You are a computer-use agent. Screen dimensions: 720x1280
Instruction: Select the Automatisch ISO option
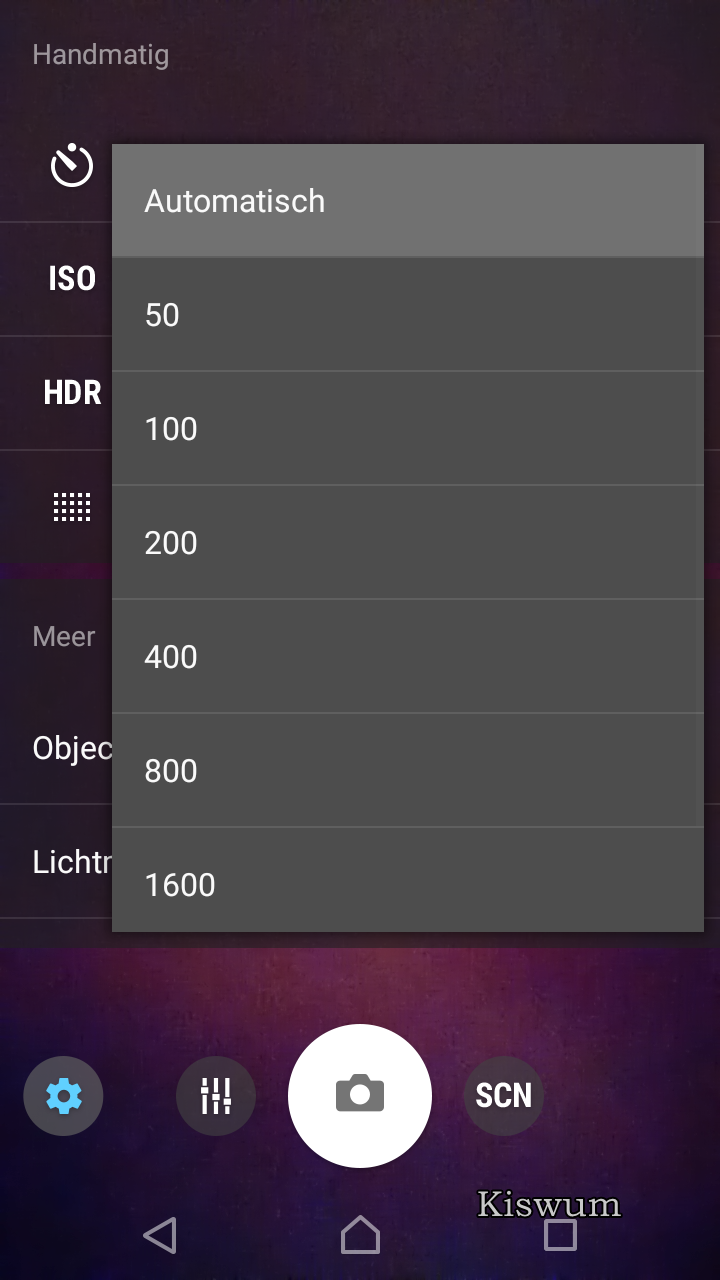[407, 201]
